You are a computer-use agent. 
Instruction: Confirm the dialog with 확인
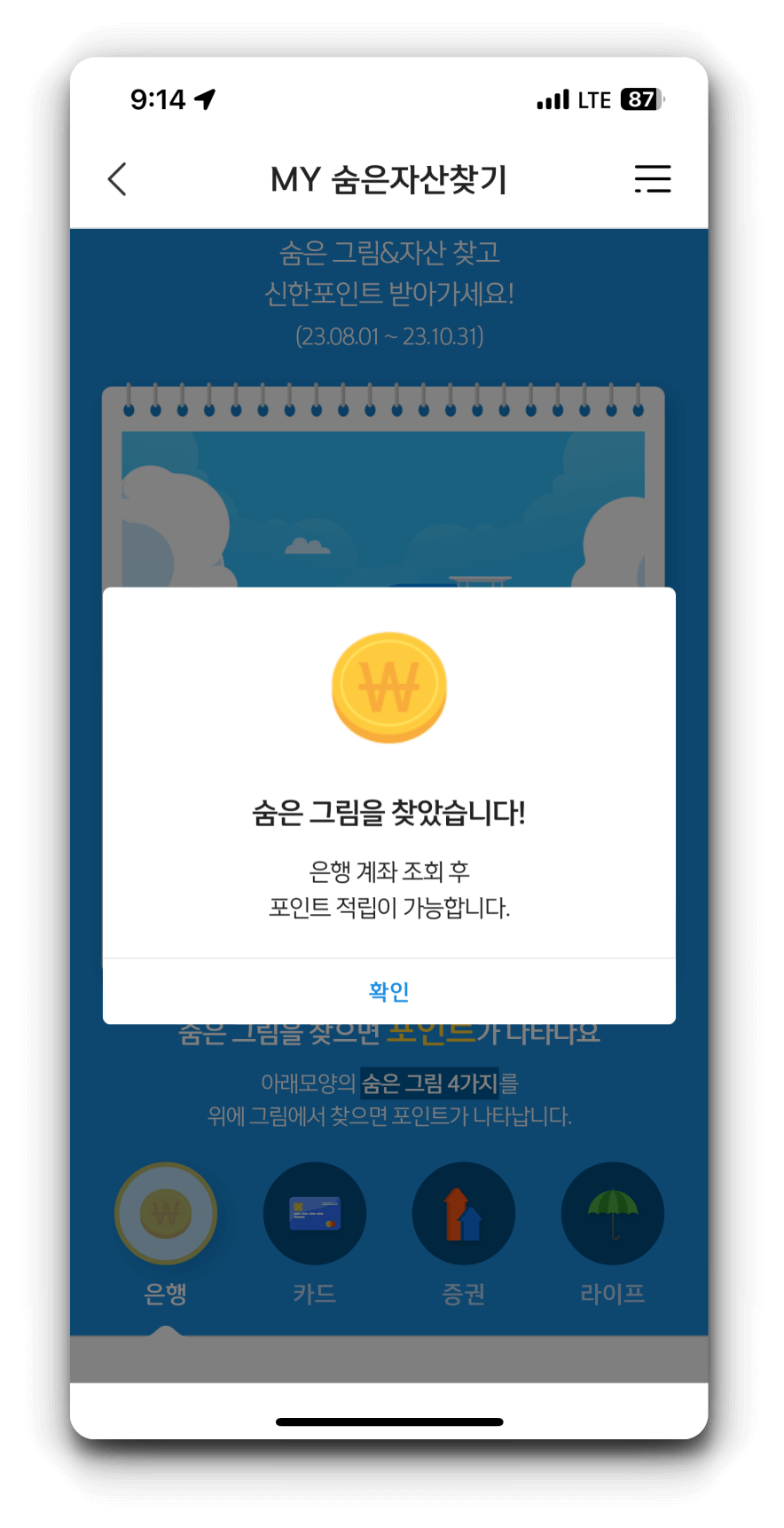pos(388,991)
